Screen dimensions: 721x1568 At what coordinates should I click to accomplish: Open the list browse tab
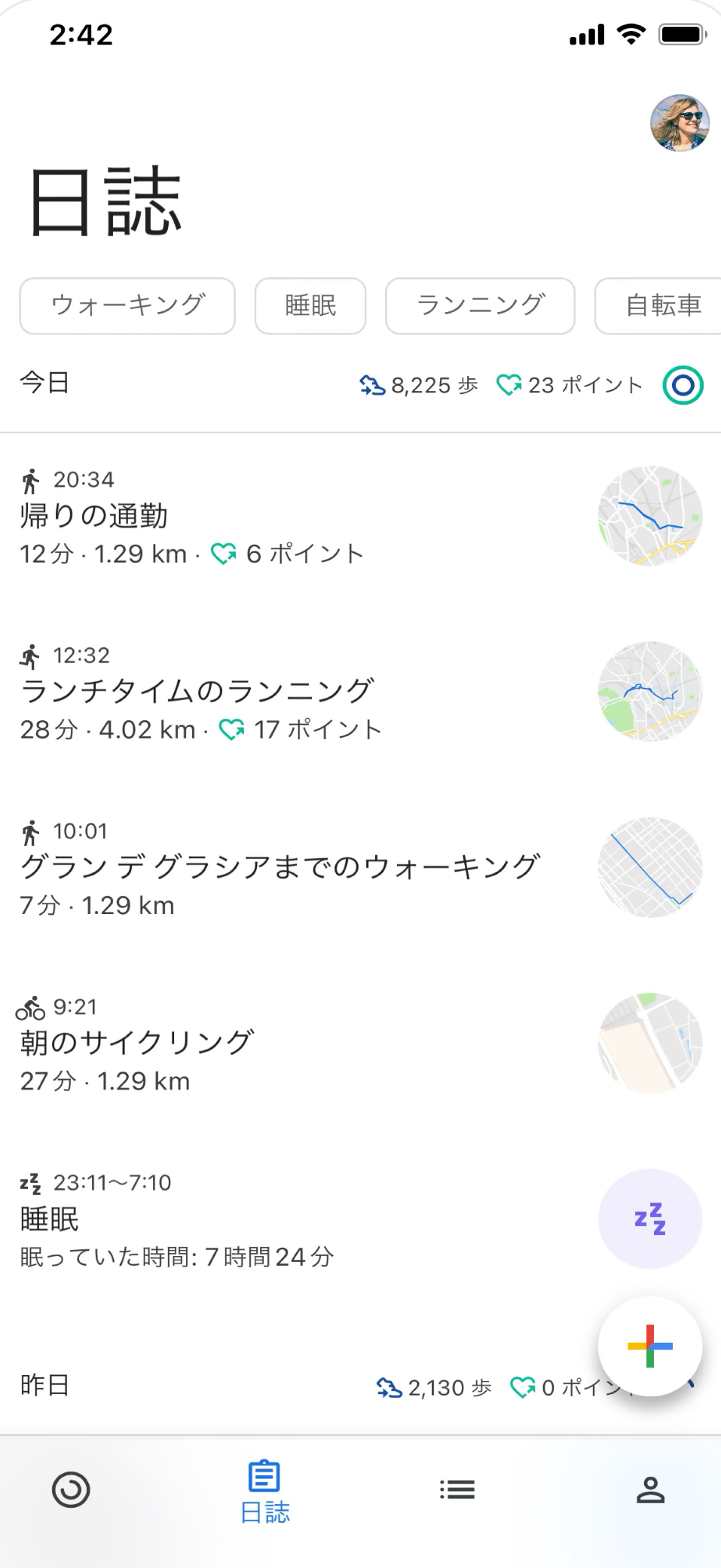pyautogui.click(x=457, y=1490)
